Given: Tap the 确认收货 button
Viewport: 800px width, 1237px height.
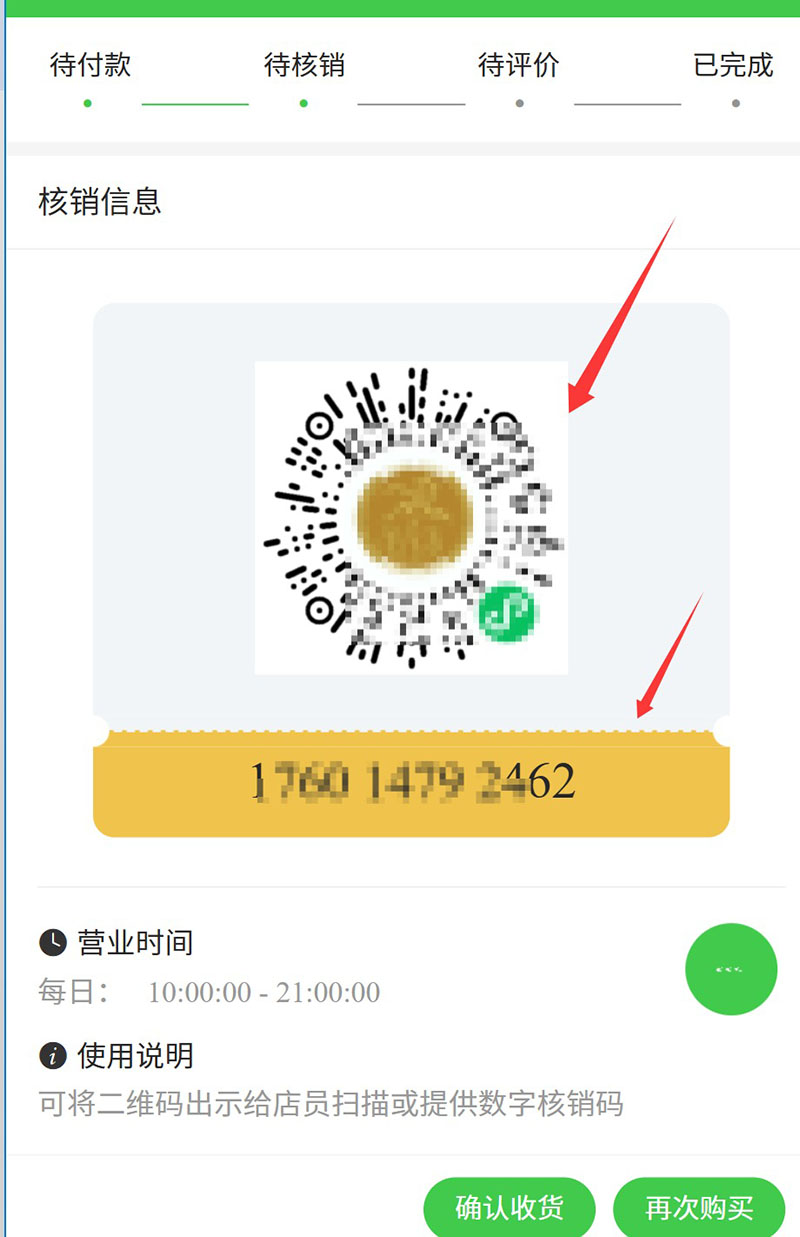Looking at the screenshot, I should click(x=509, y=1207).
